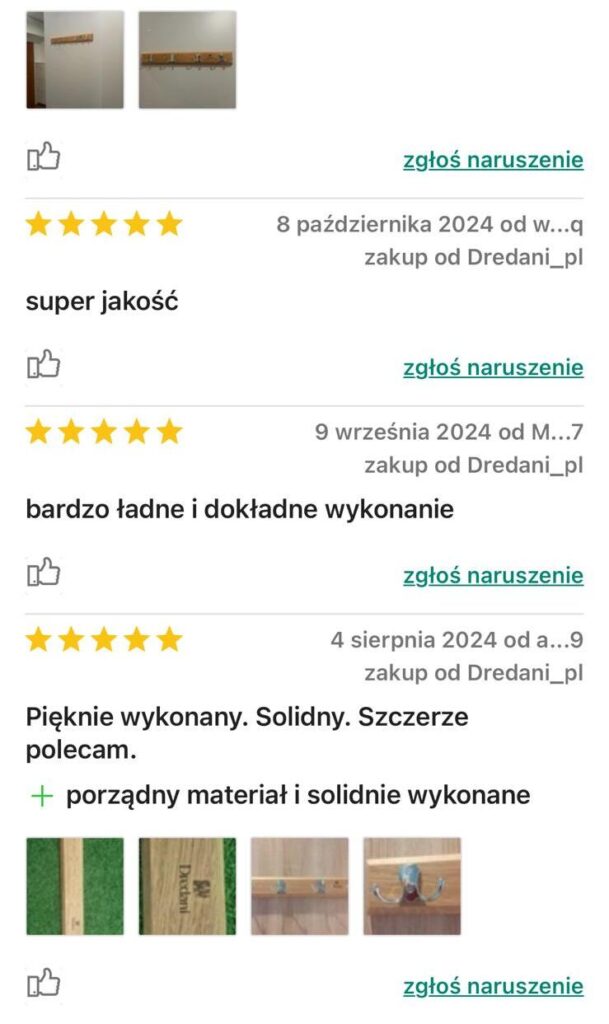View the closer photo of the wall rack with hooks
Viewport: 609px width, 1024px height.
pos(187,60)
